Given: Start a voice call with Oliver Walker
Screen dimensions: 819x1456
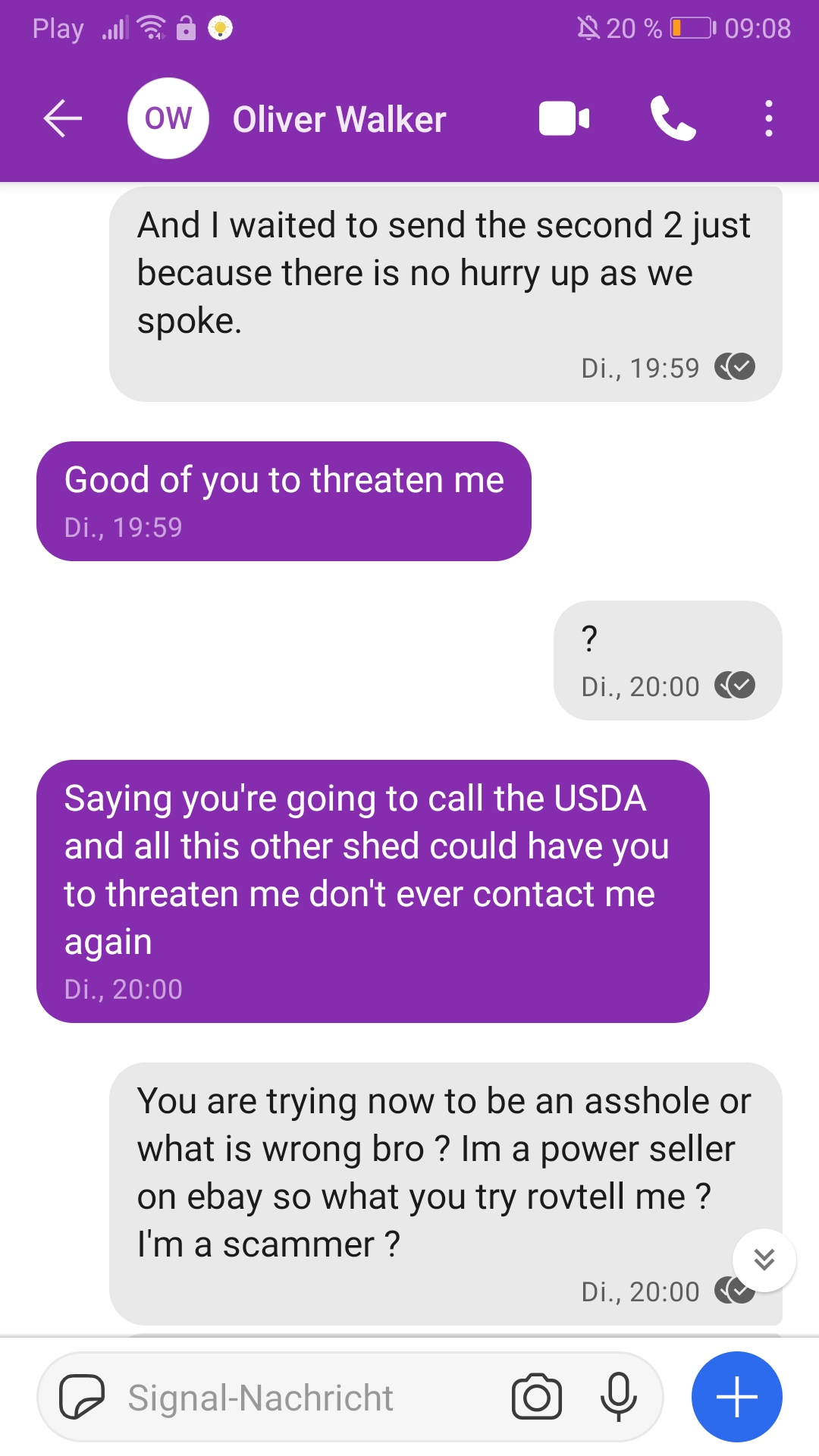Looking at the screenshot, I should pos(673,119).
